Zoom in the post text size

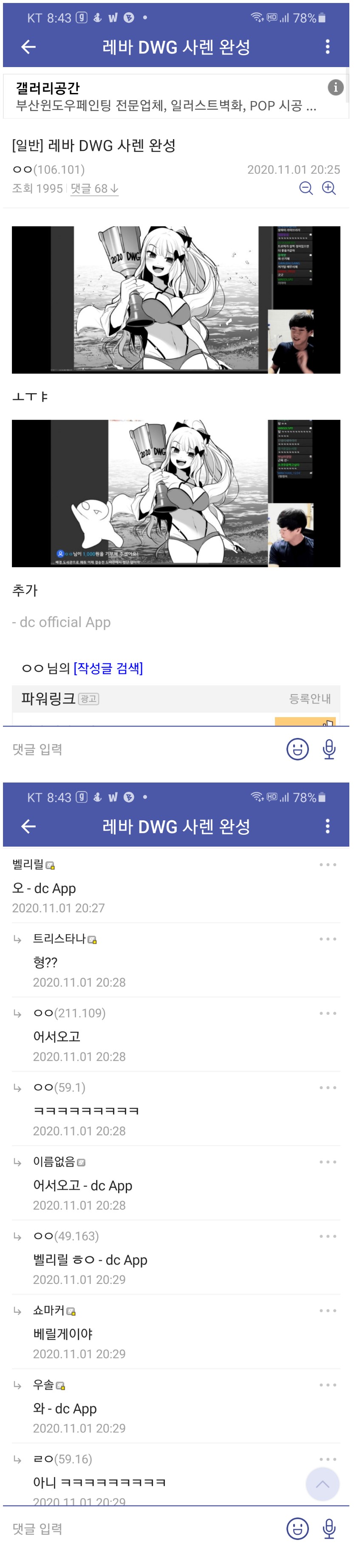(329, 188)
